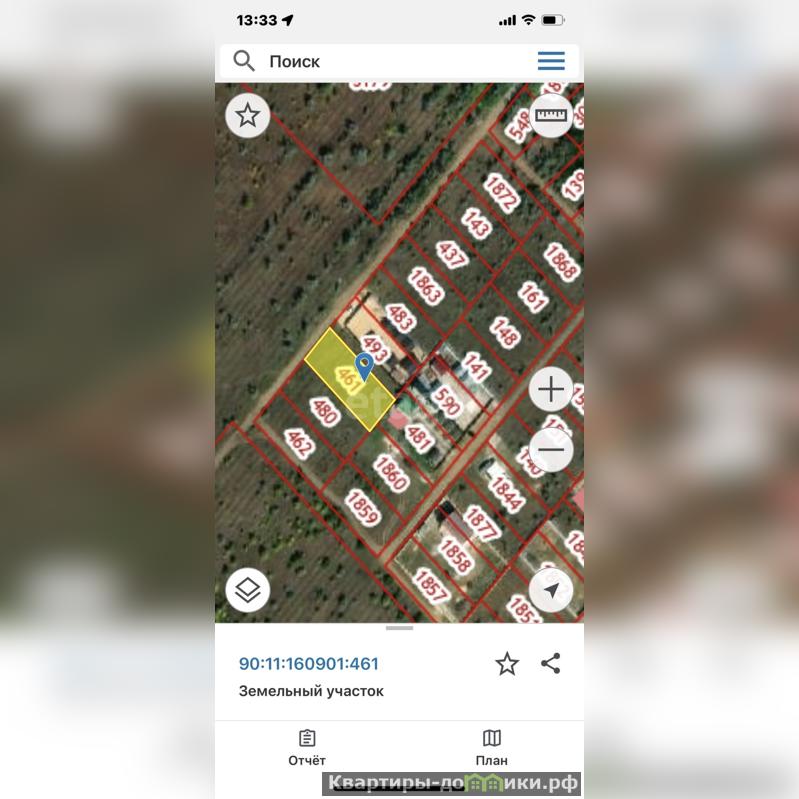799x799 pixels.
Task: Share this land parcel
Action: coord(551,663)
